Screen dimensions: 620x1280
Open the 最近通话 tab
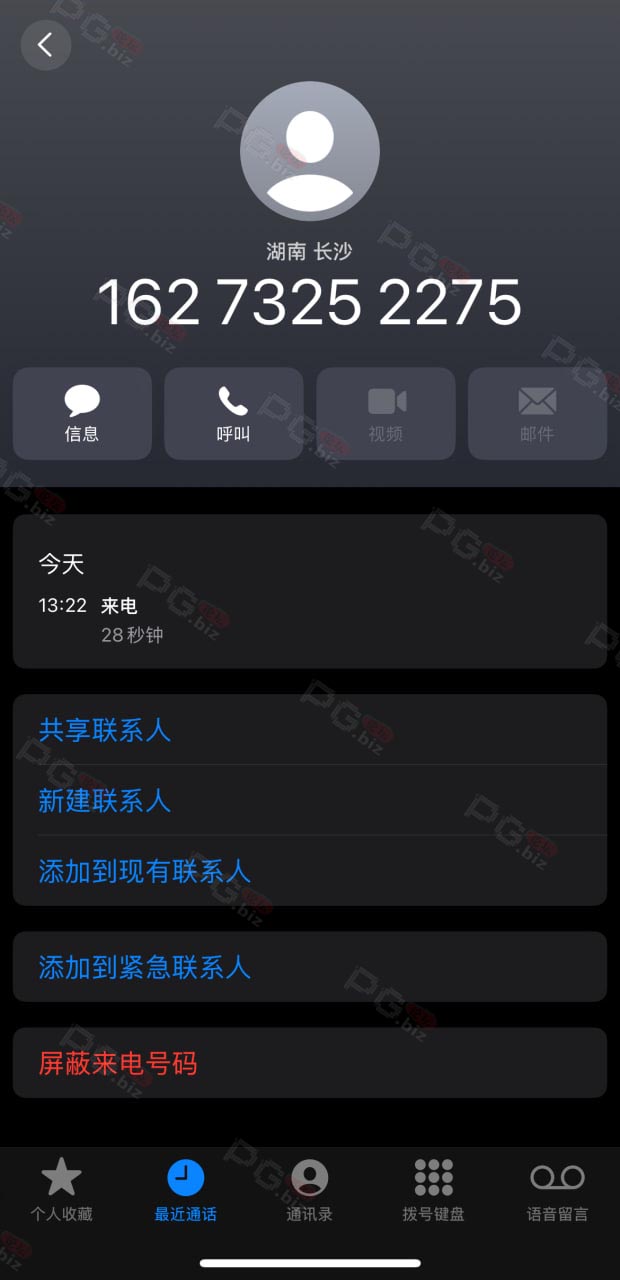tap(186, 1190)
